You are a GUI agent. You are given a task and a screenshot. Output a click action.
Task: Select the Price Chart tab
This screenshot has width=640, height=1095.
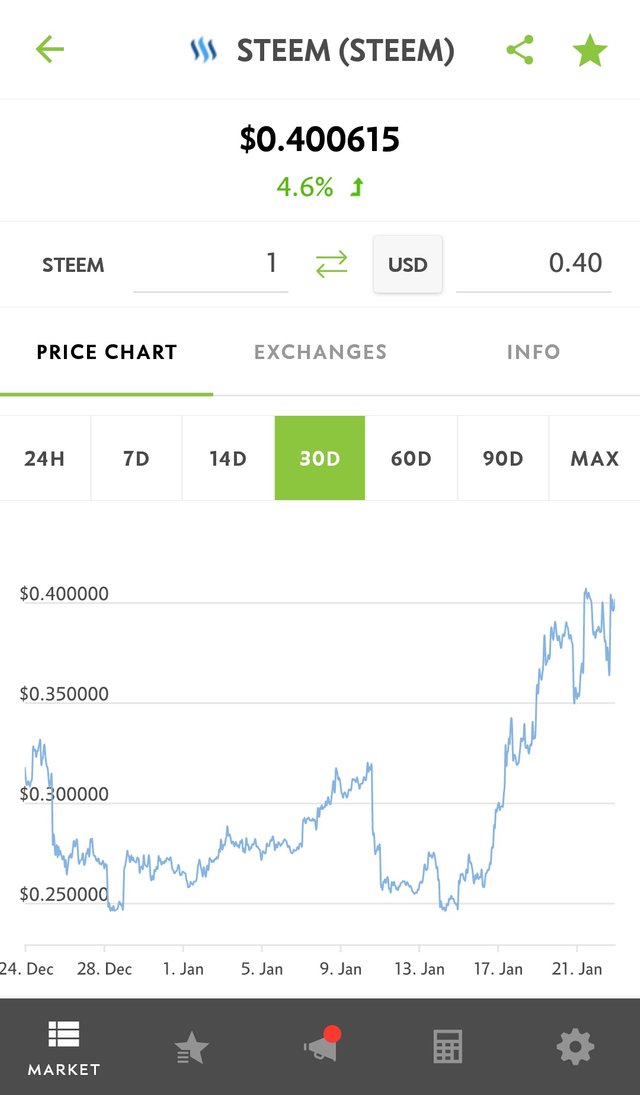107,352
